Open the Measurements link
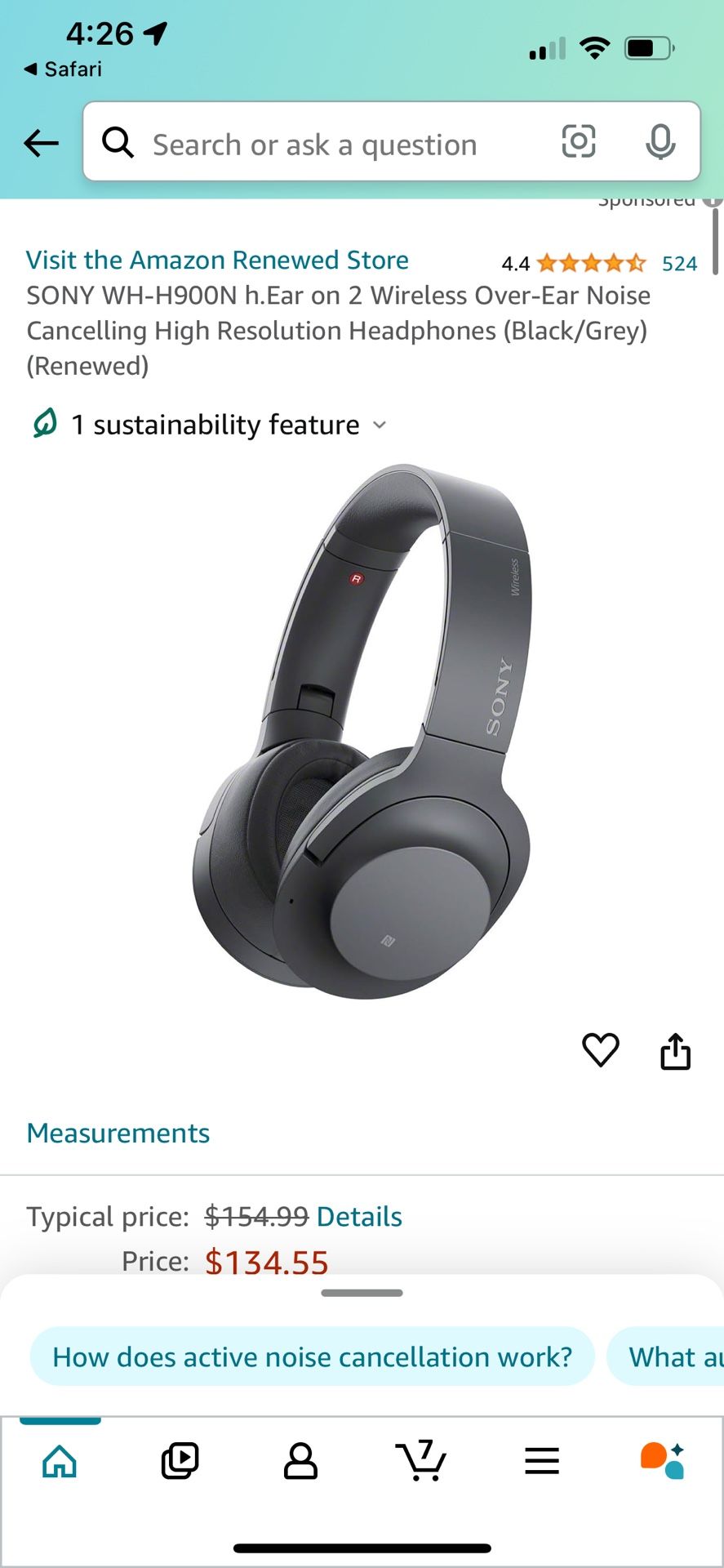 point(118,1133)
